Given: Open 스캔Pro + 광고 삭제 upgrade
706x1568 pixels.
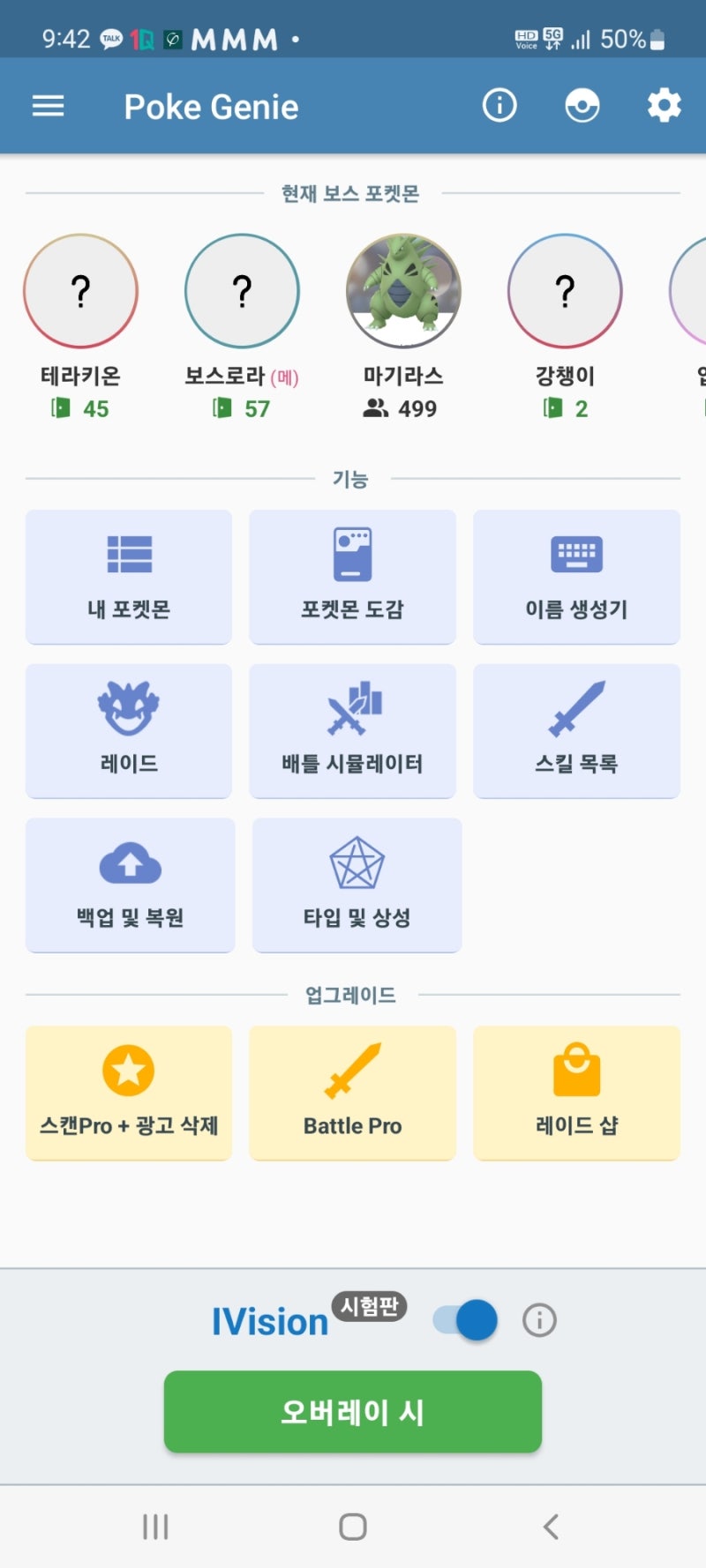Looking at the screenshot, I should pos(128,1093).
